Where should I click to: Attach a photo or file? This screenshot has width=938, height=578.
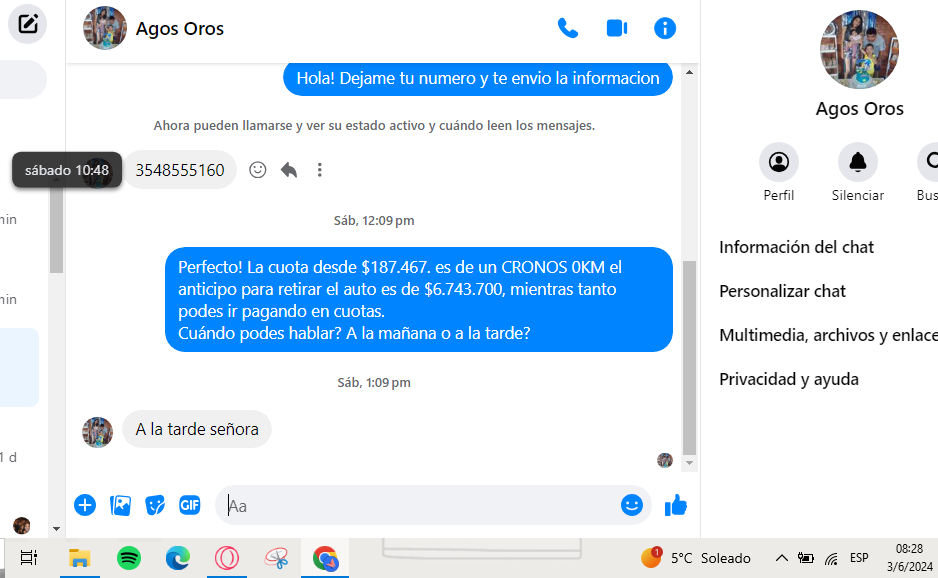click(x=120, y=505)
